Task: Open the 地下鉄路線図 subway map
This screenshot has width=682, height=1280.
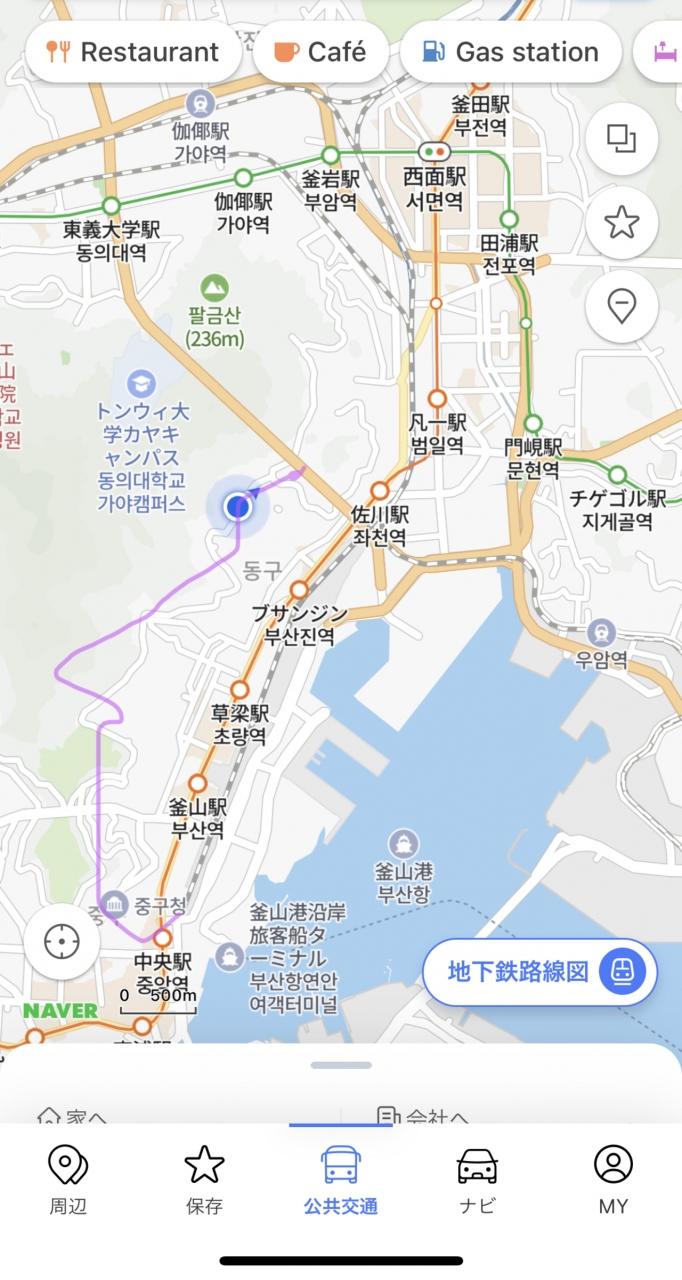Action: coord(540,971)
